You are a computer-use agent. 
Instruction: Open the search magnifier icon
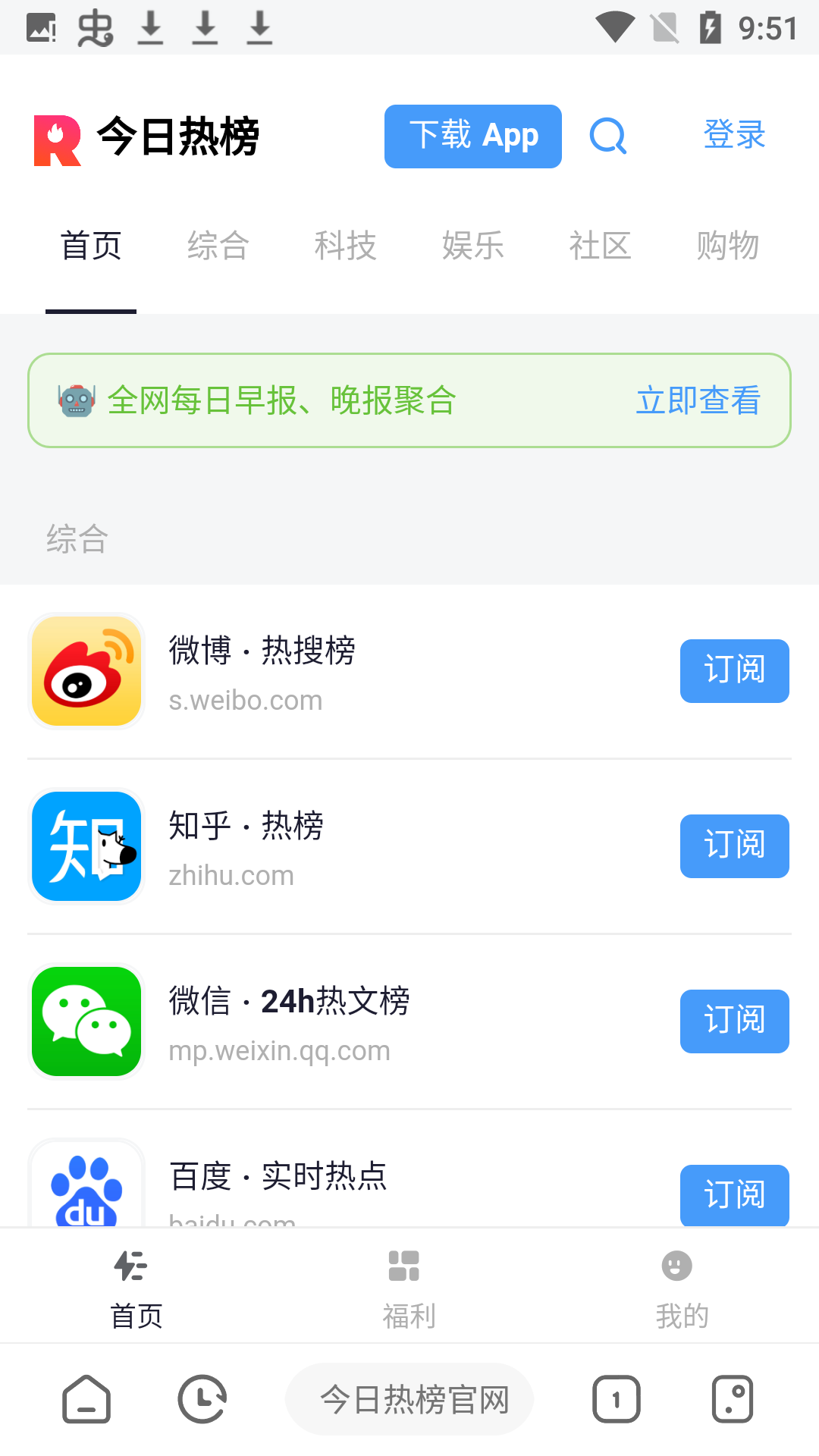pyautogui.click(x=607, y=136)
